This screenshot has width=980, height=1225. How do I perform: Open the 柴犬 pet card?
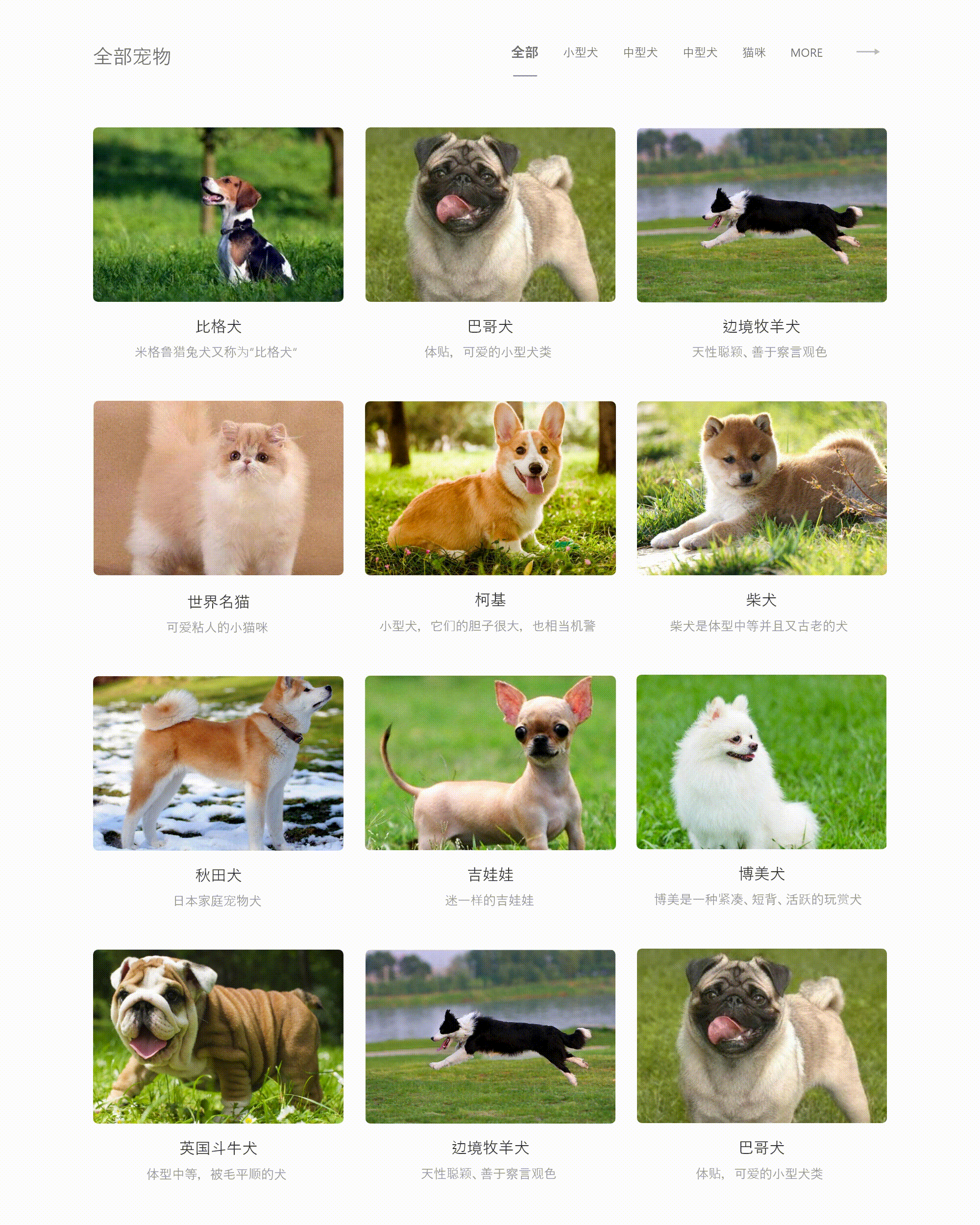761,488
